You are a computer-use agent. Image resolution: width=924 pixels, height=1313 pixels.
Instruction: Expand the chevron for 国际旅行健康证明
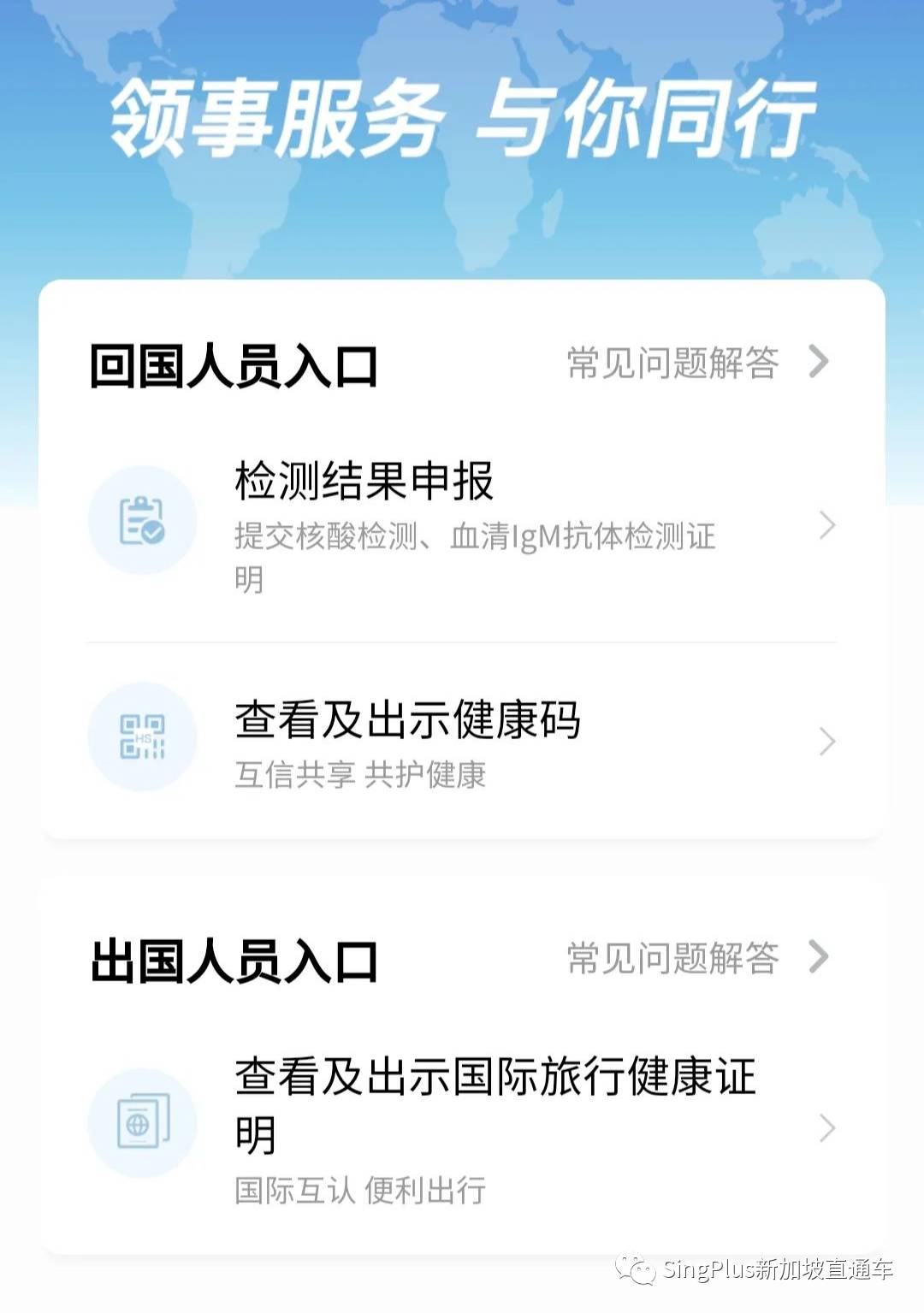(826, 1127)
